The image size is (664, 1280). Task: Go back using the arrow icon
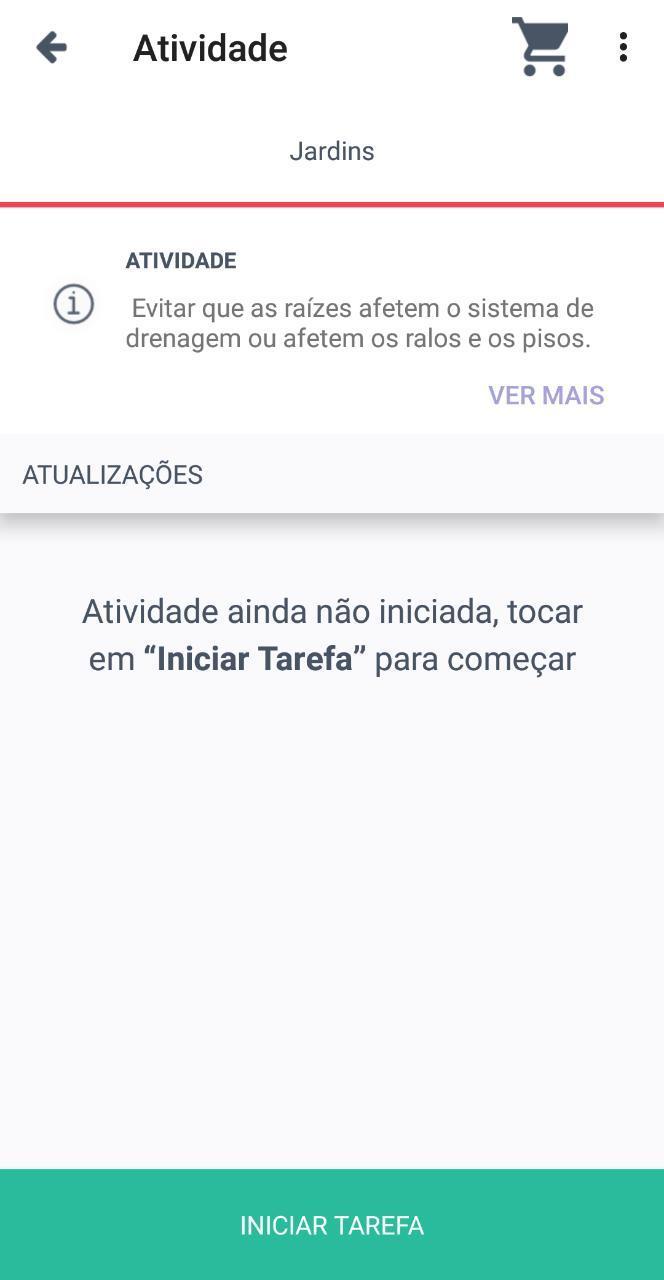(51, 47)
